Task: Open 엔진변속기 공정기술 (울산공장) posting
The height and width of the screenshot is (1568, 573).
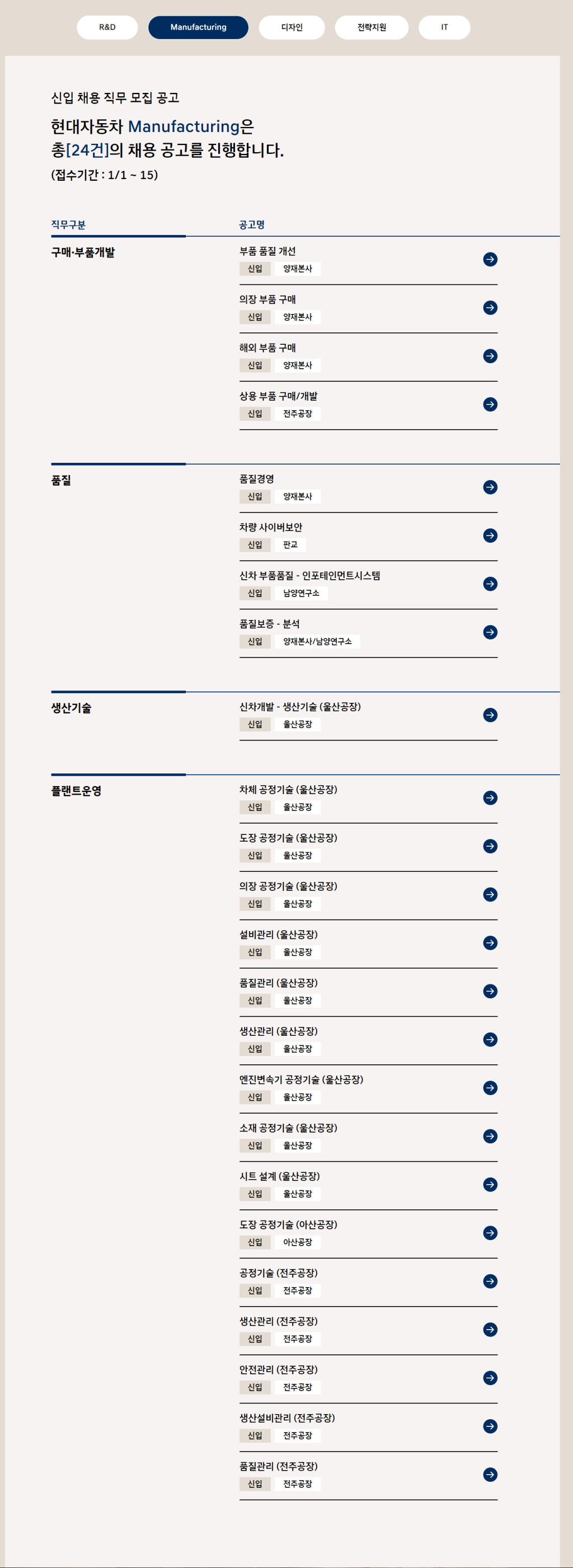Action: (490, 1088)
